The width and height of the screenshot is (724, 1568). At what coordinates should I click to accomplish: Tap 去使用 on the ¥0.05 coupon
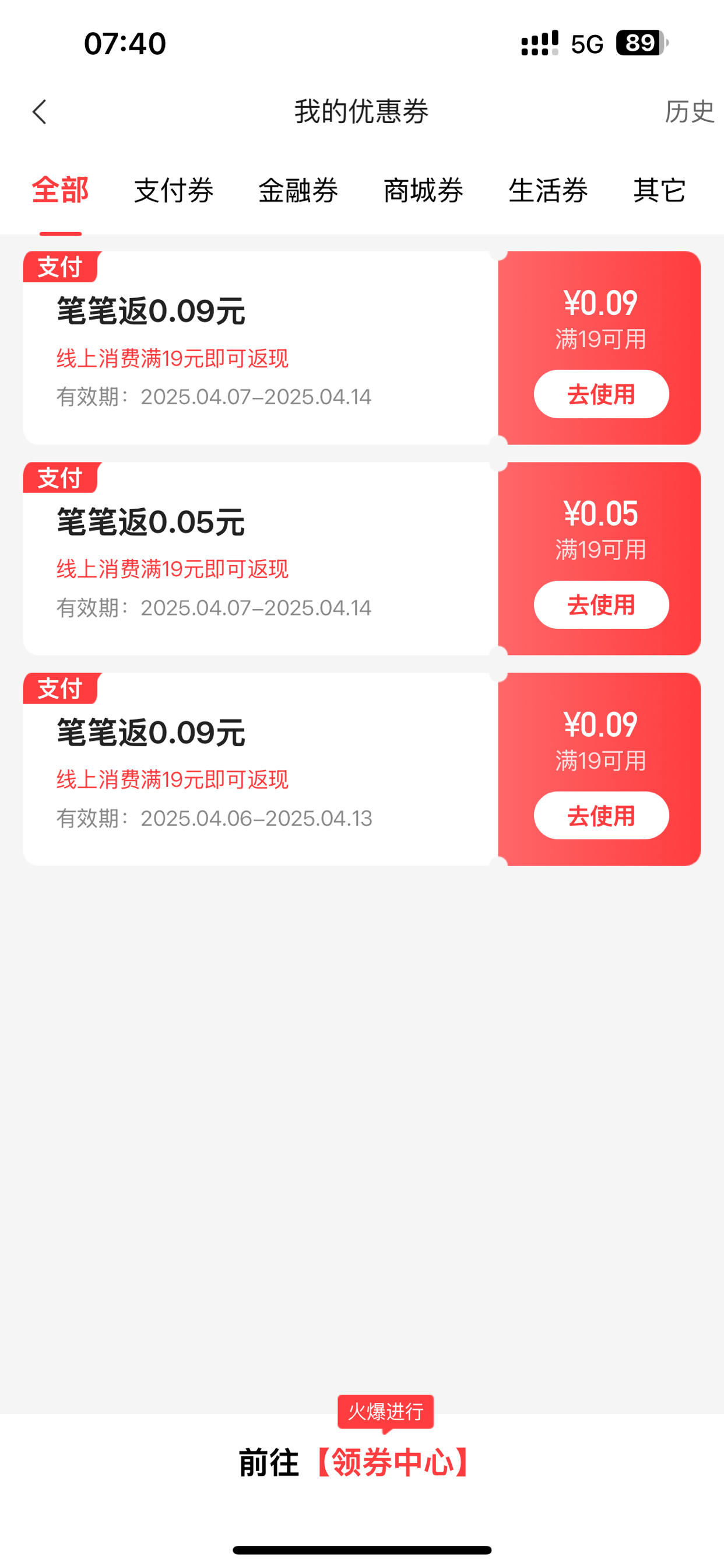tap(601, 604)
